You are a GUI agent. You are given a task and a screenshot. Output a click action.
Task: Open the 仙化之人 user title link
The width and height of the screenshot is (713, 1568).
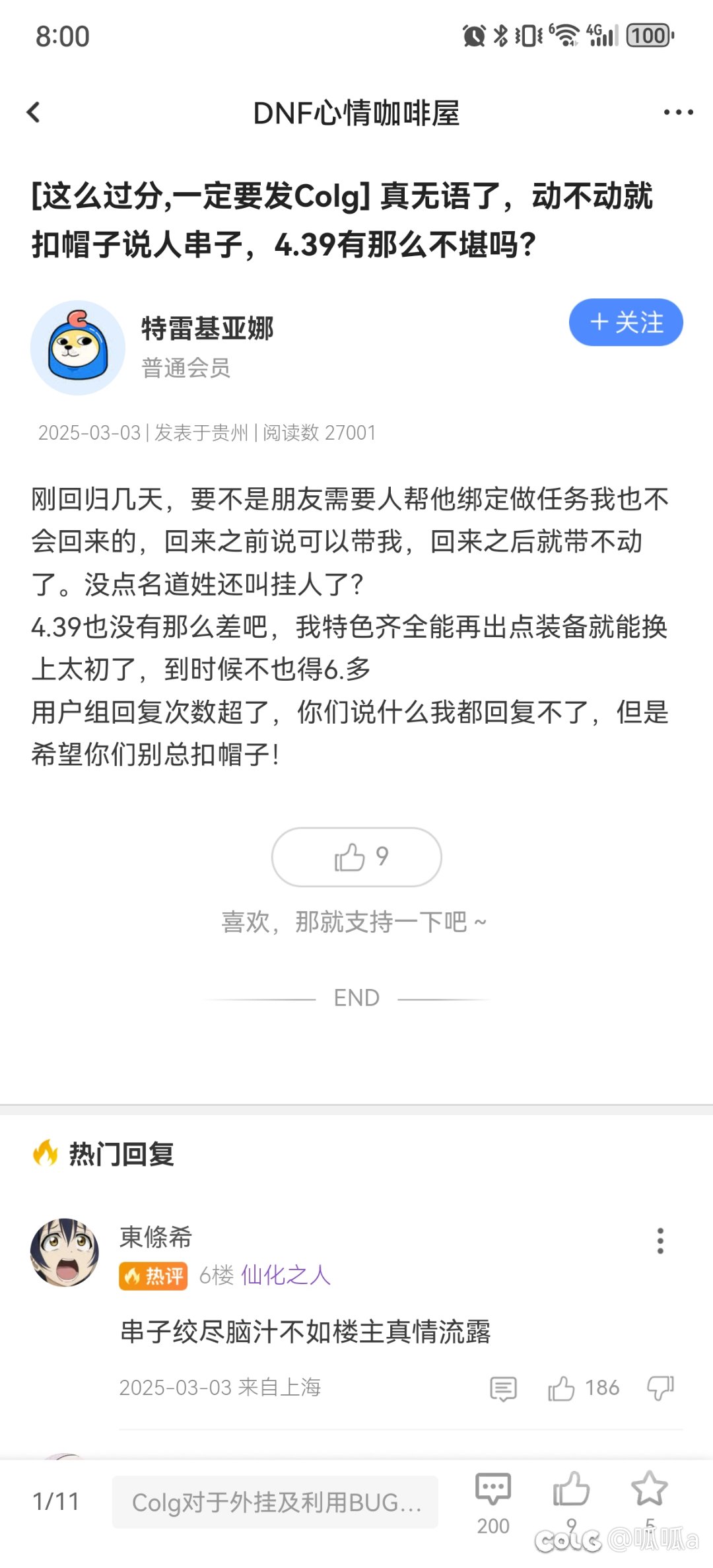[286, 1275]
